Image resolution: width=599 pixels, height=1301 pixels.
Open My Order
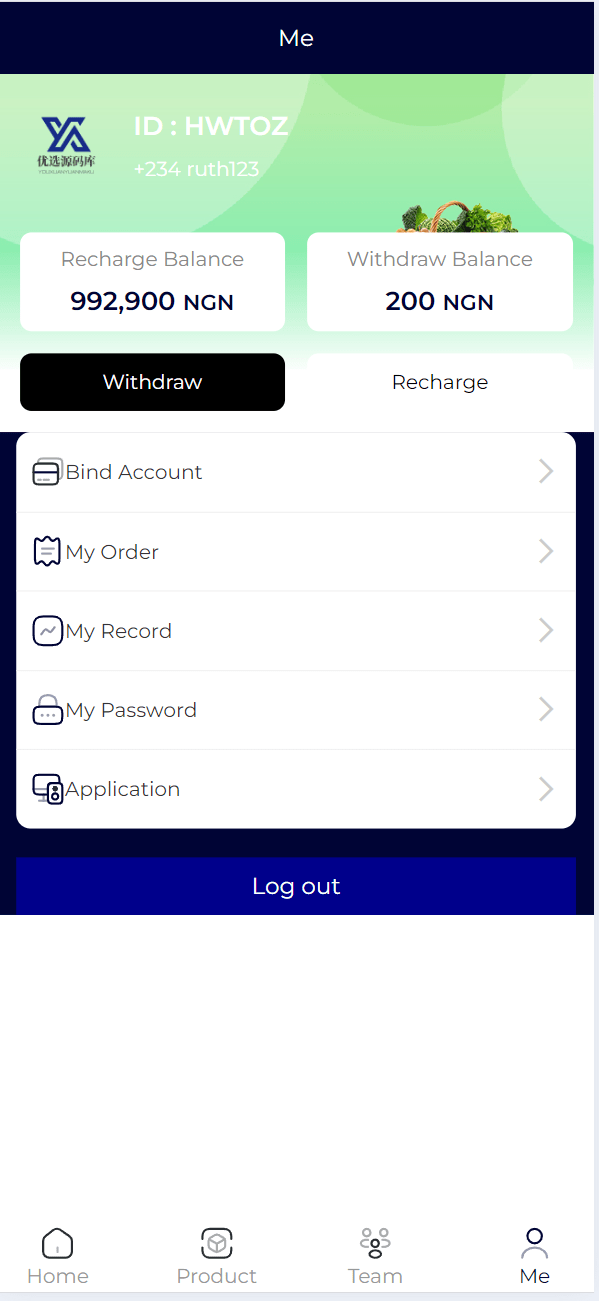296,552
